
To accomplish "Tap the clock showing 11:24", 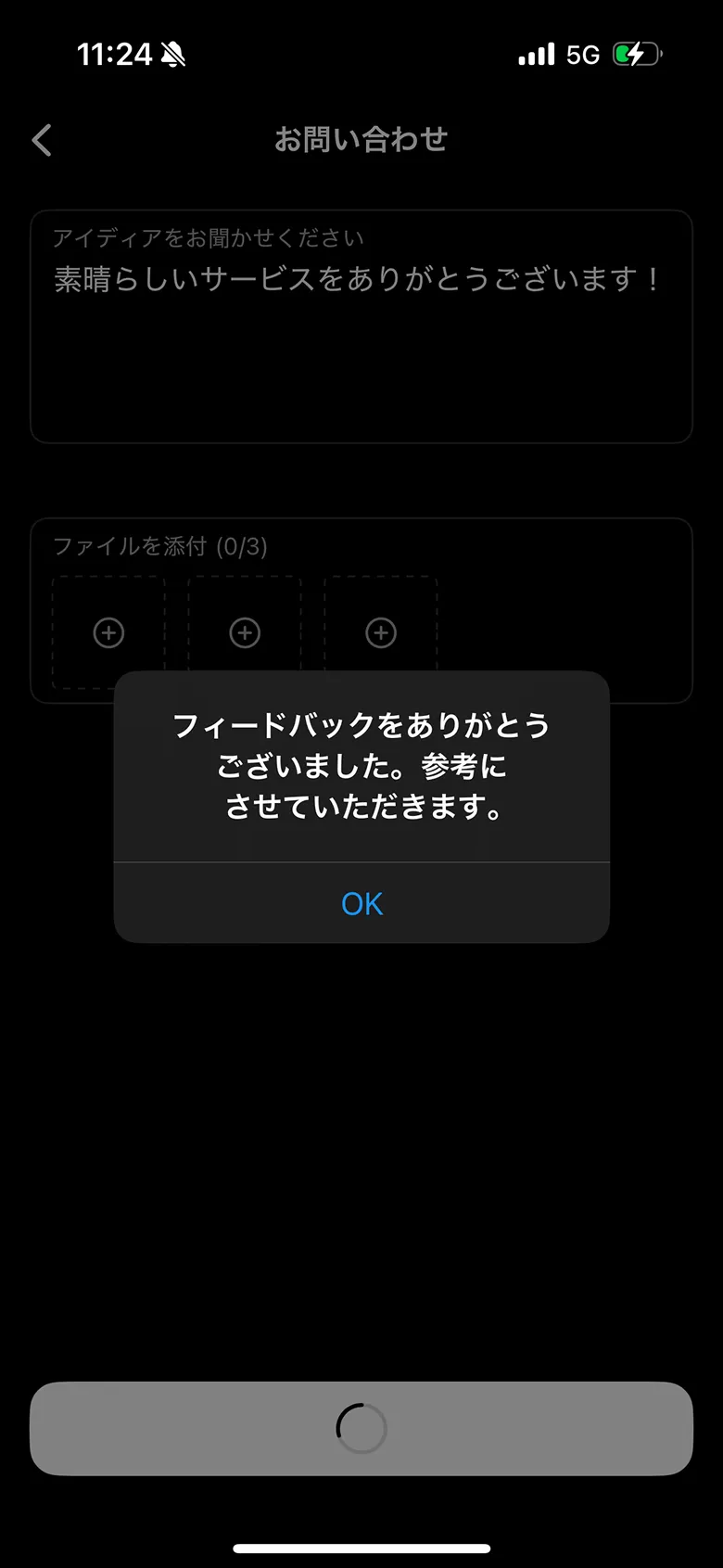I will pyautogui.click(x=116, y=54).
